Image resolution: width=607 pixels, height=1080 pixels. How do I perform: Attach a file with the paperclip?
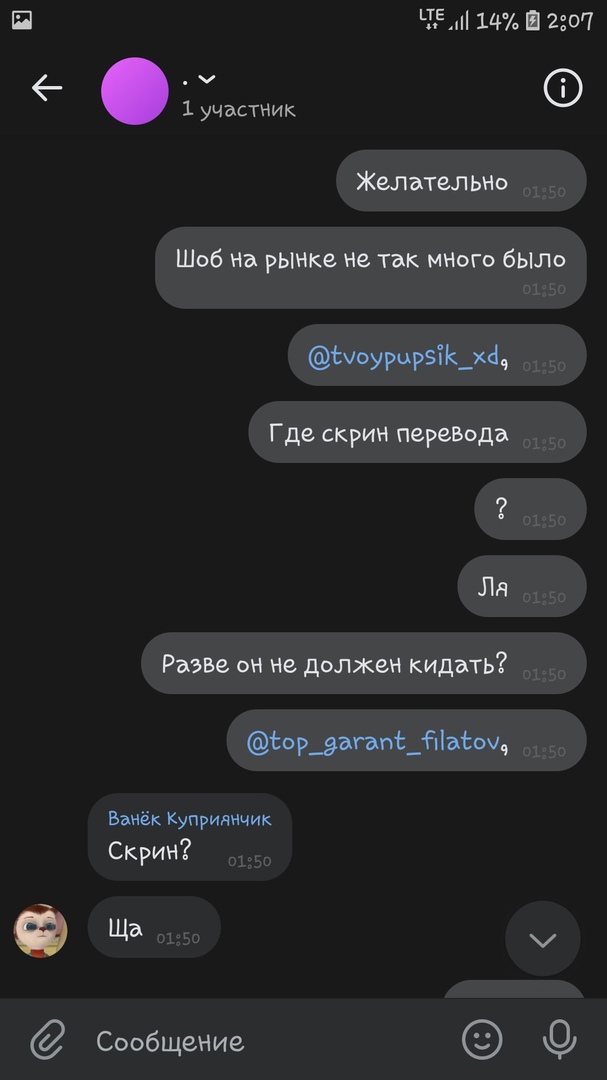coord(47,1040)
